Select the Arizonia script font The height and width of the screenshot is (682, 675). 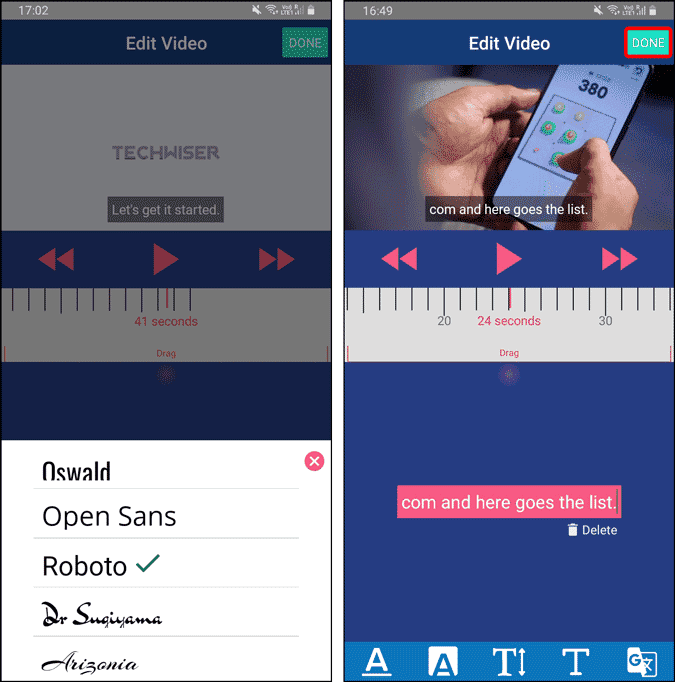coord(89,663)
